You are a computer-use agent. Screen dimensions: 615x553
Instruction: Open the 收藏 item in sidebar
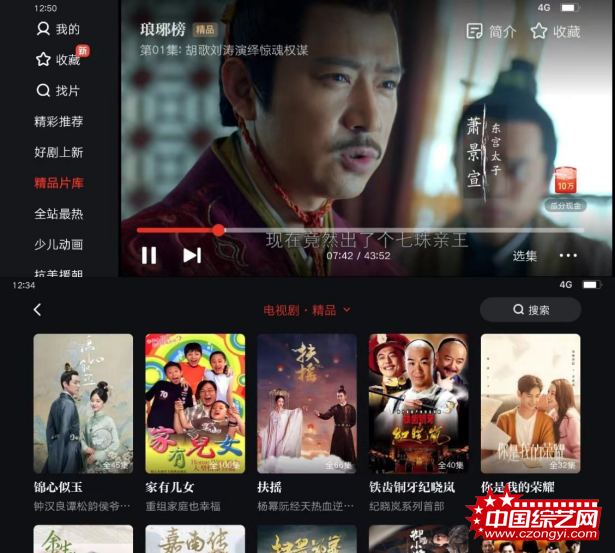pos(58,60)
